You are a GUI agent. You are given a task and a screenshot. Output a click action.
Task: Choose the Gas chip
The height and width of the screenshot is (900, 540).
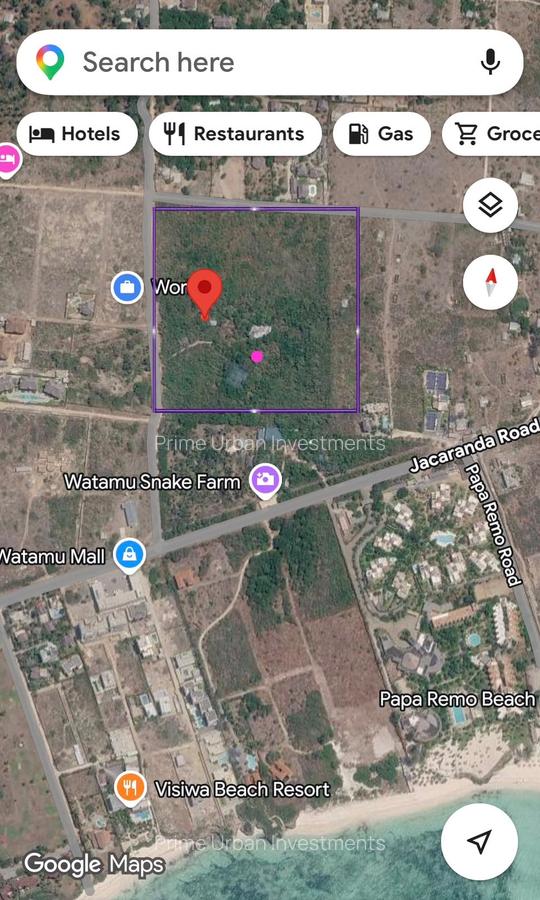pyautogui.click(x=382, y=134)
